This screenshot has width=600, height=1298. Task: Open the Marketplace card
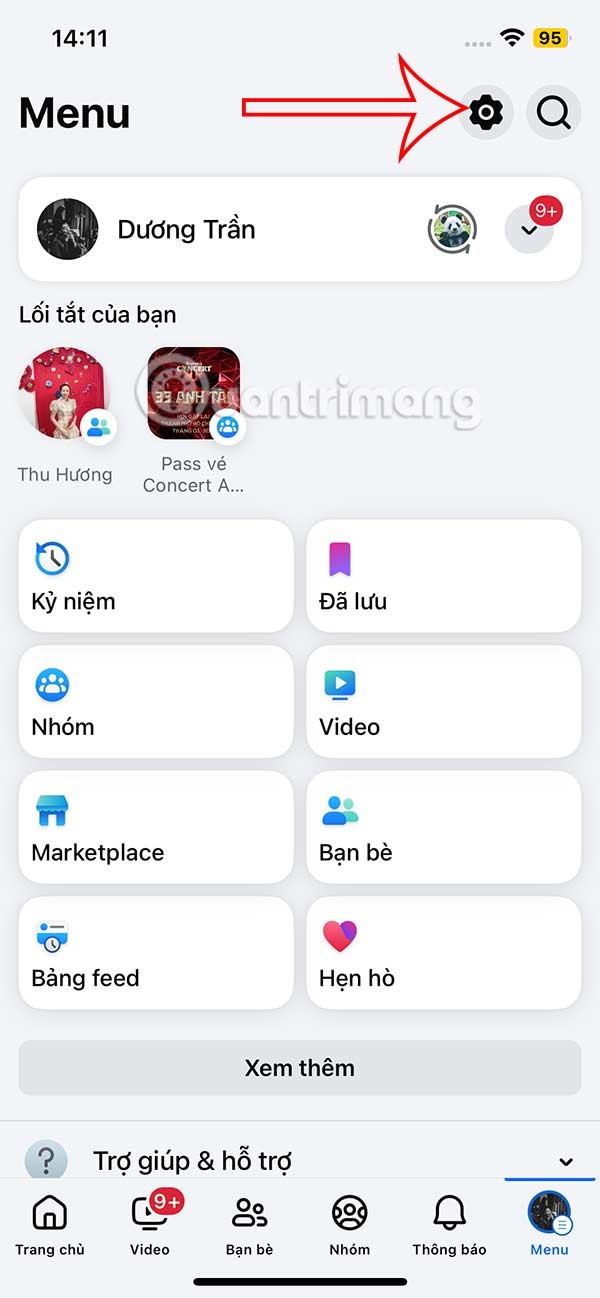(x=156, y=827)
